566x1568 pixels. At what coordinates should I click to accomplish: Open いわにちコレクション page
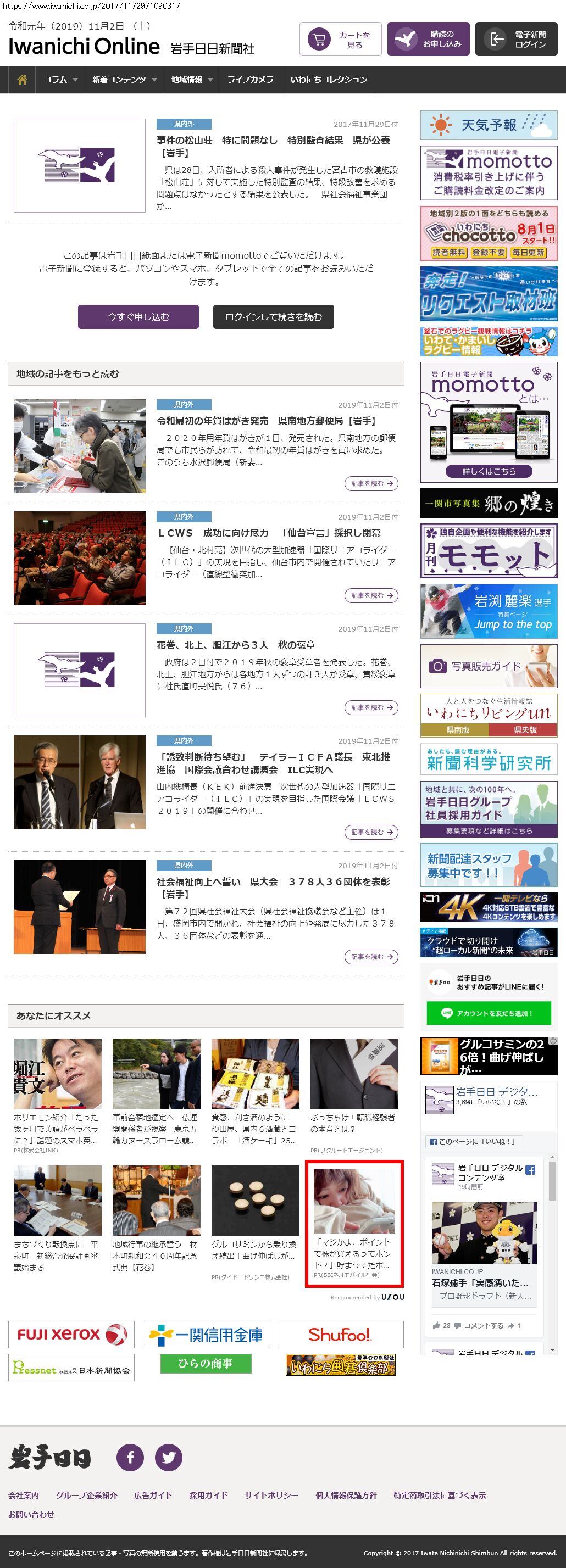tap(329, 80)
